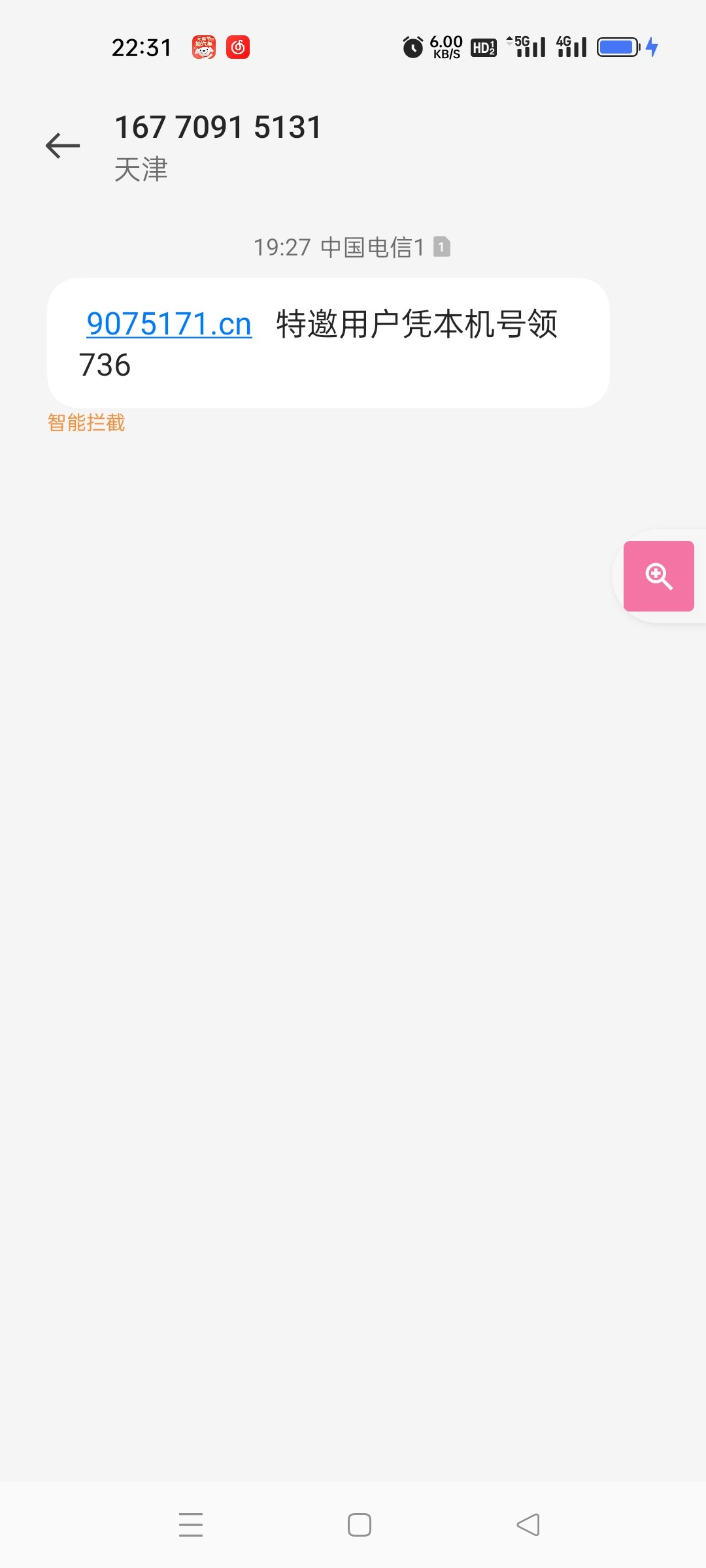Image resolution: width=706 pixels, height=1568 pixels.
Task: Tap the system back triangle button
Action: click(x=528, y=1525)
